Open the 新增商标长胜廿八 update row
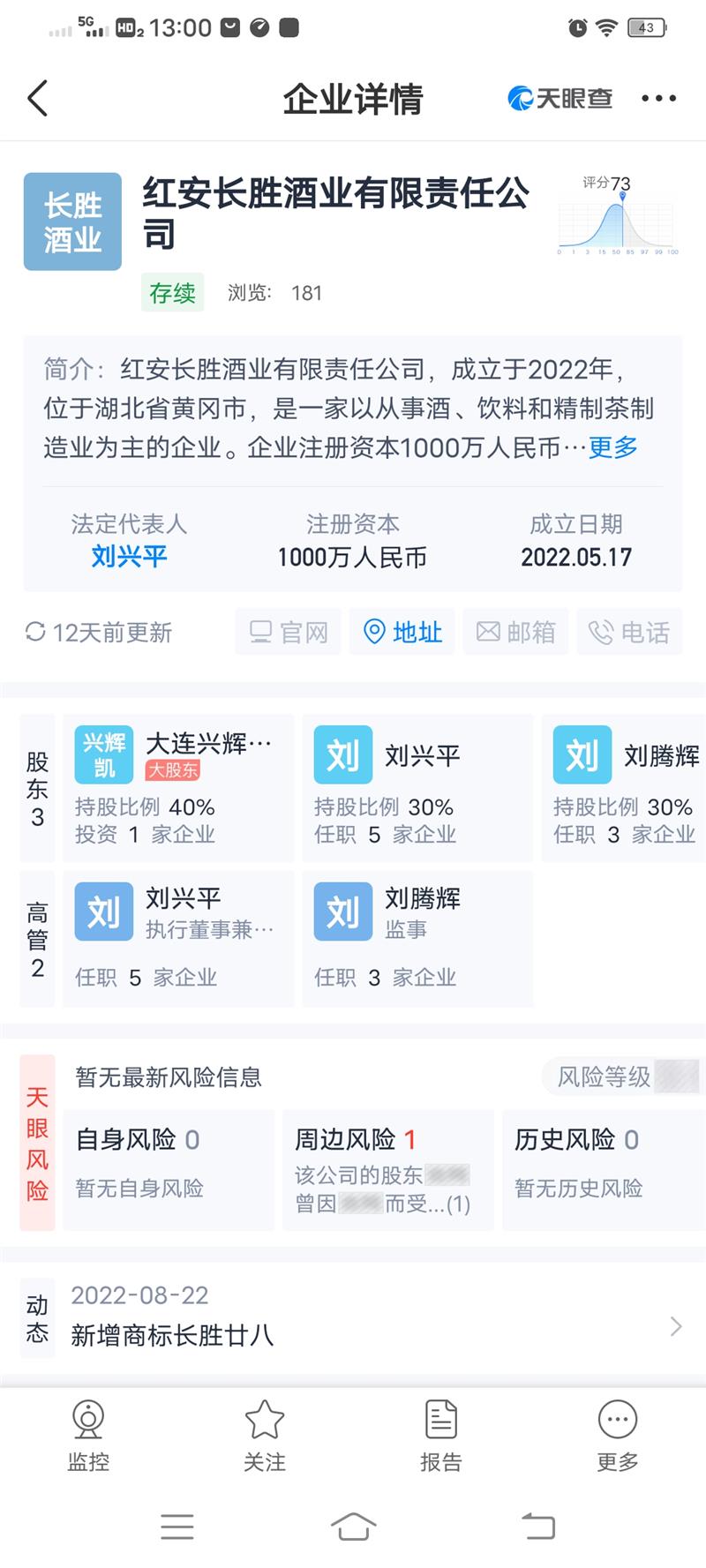Image resolution: width=706 pixels, height=1568 pixels. point(353,1317)
